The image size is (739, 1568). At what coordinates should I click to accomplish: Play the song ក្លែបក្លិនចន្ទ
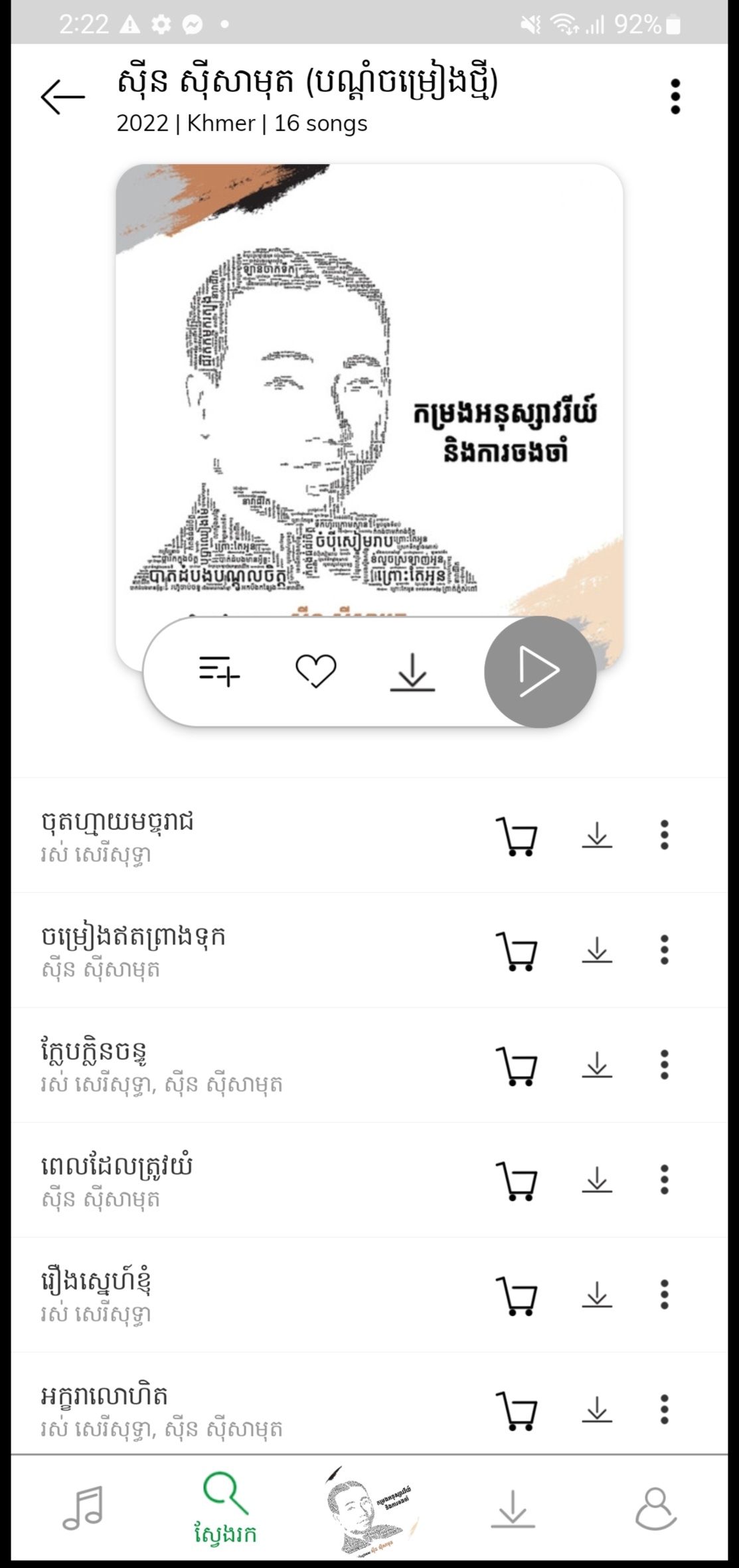[94, 1051]
